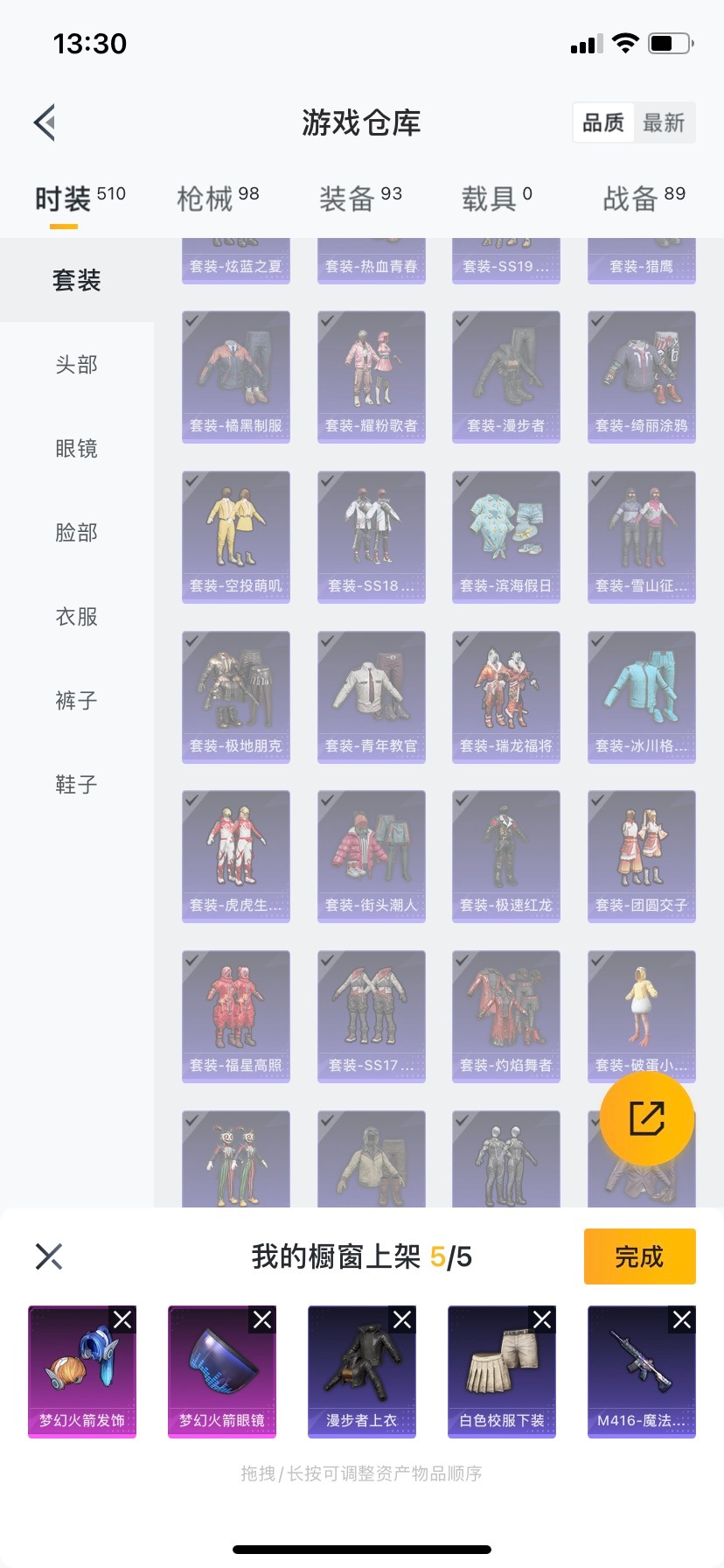Sort items by 最新

click(663, 122)
